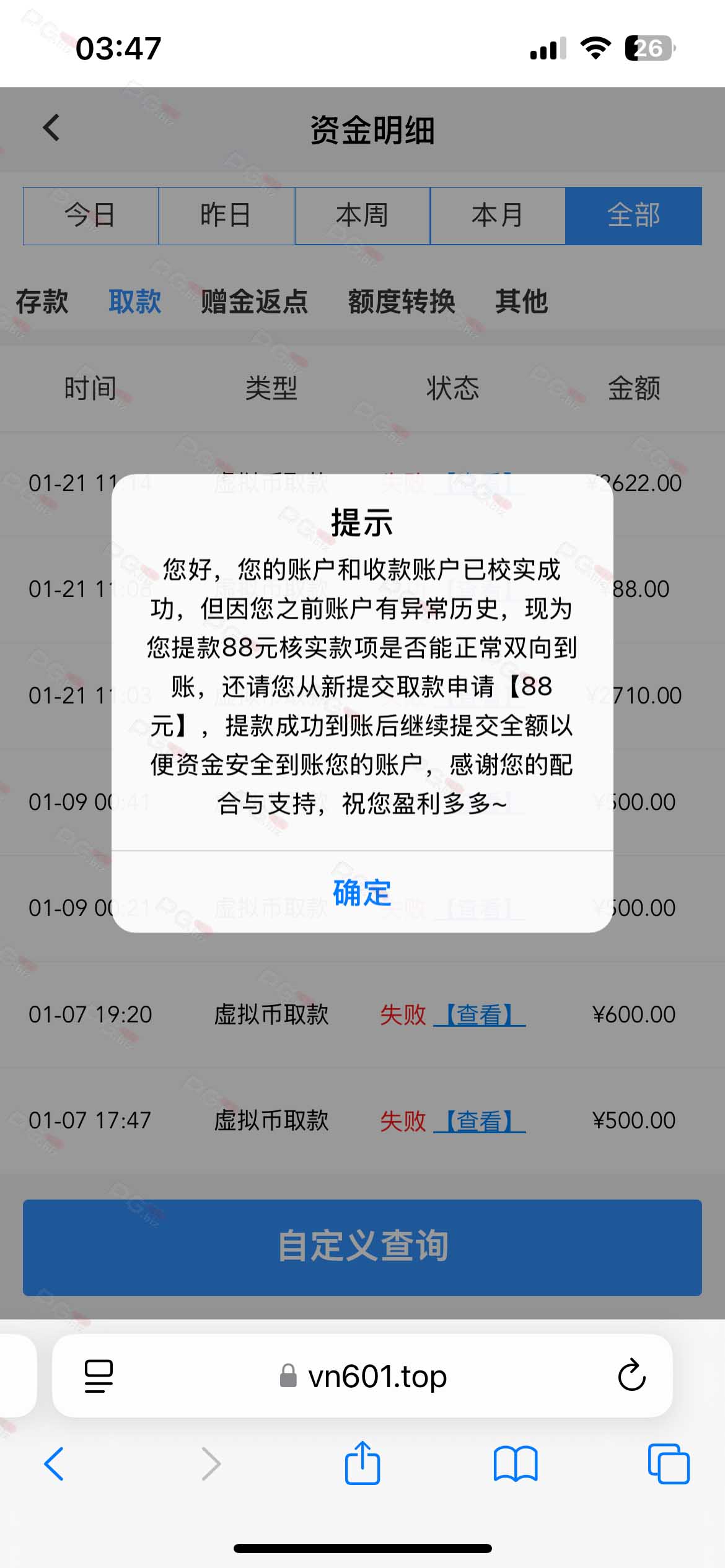Open the 其他 tab

tap(521, 302)
